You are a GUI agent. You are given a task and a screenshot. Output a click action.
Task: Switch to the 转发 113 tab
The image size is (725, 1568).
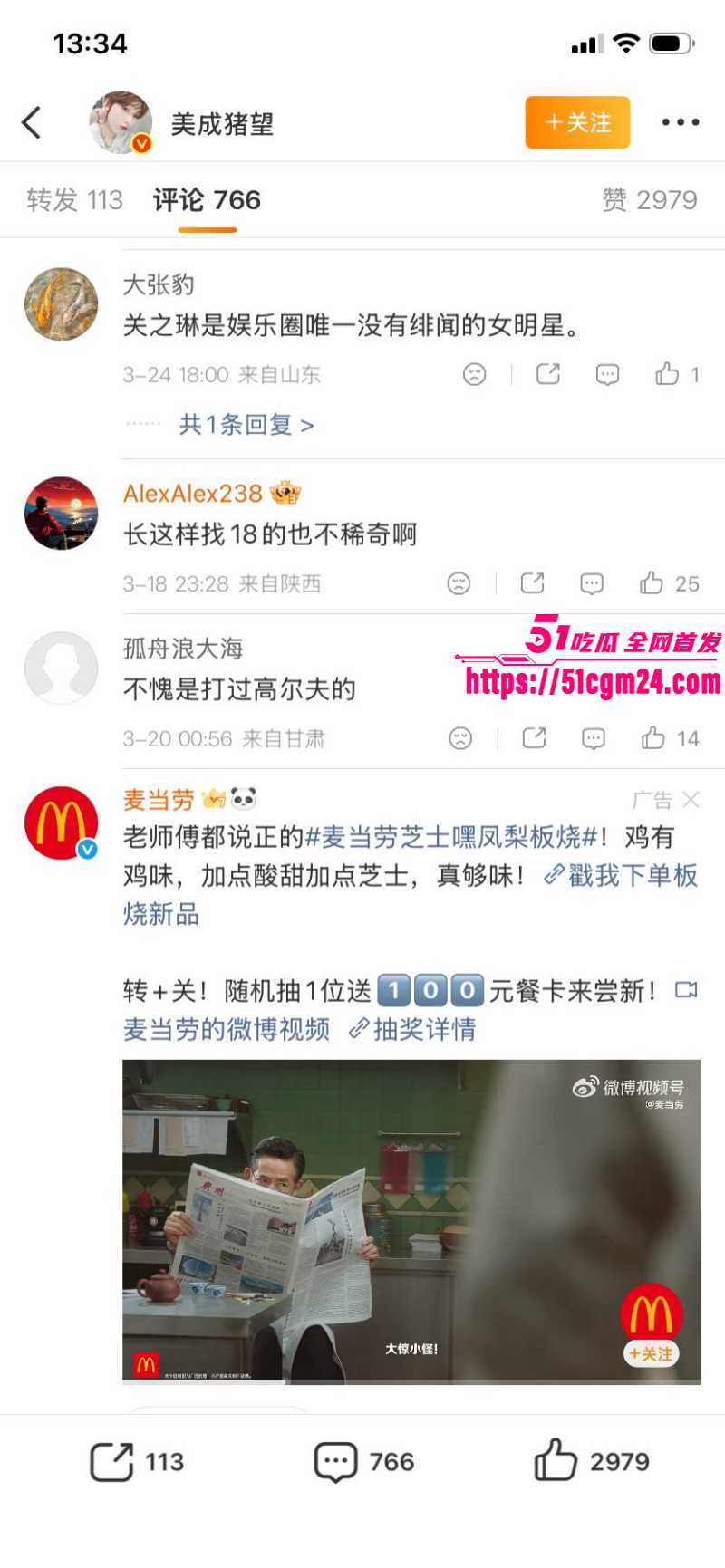pos(74,200)
